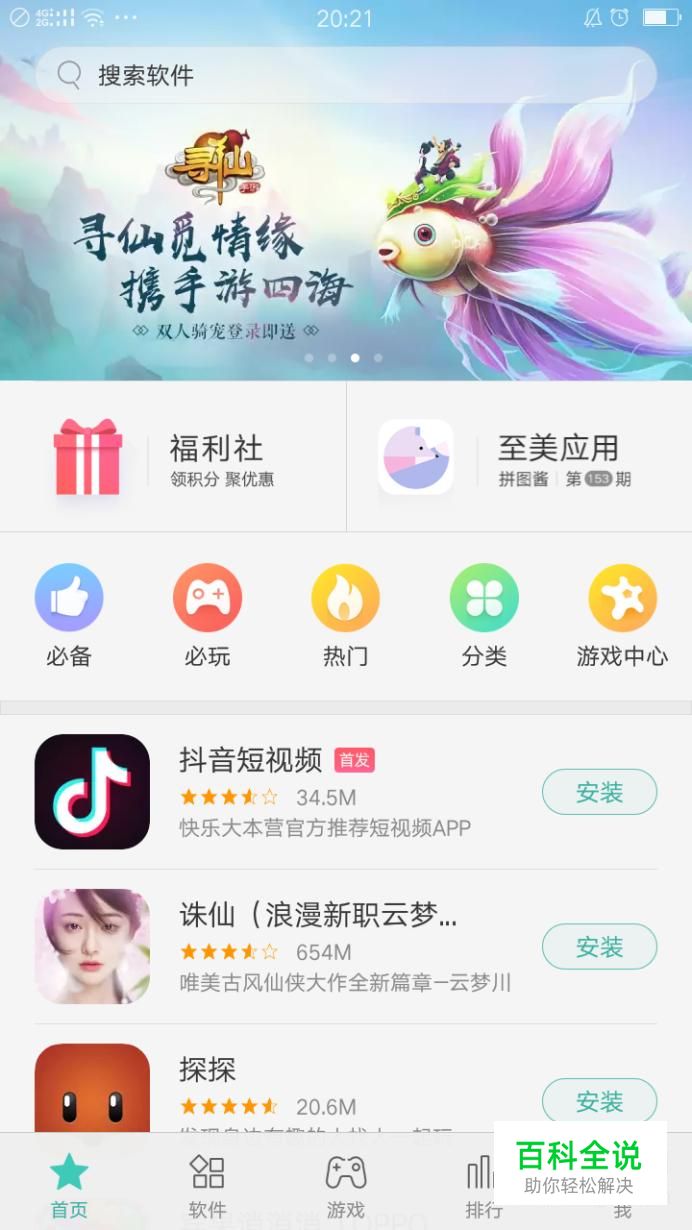Open 至美应用 featured apps
This screenshot has height=1230, width=692.
point(518,458)
